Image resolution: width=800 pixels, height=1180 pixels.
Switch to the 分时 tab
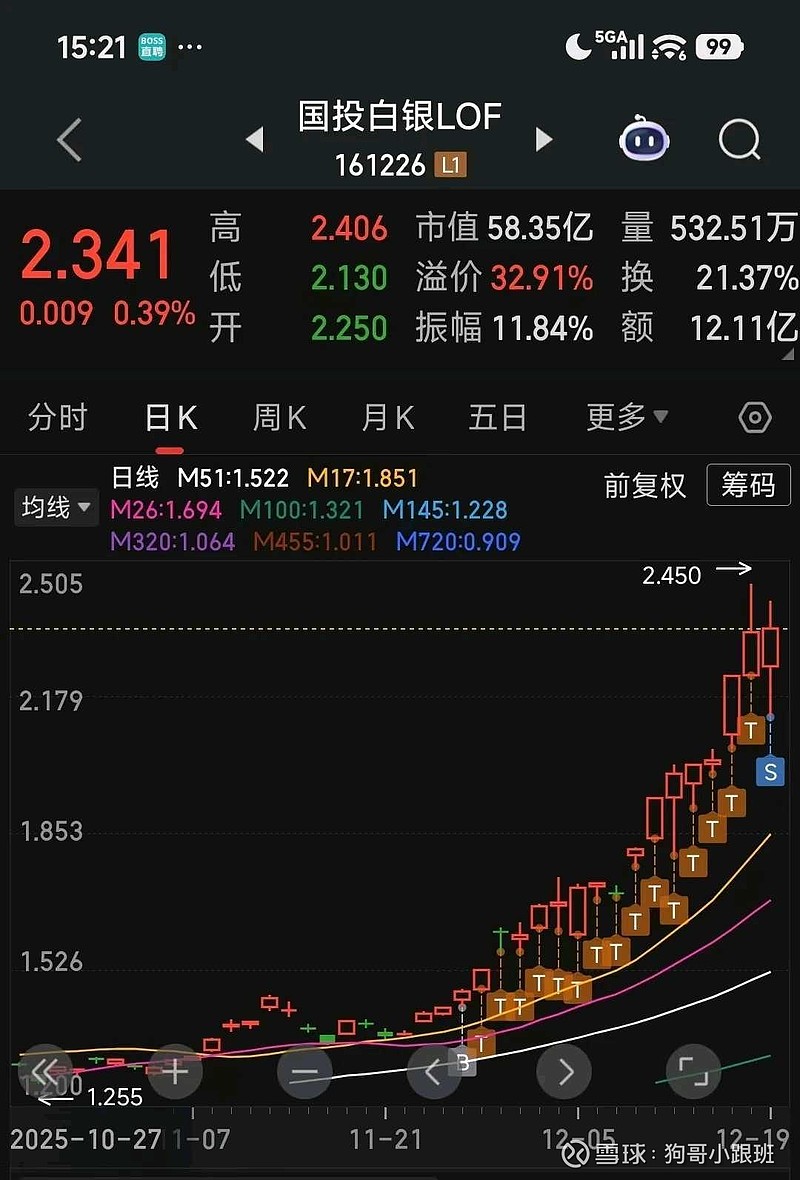pyautogui.click(x=58, y=417)
